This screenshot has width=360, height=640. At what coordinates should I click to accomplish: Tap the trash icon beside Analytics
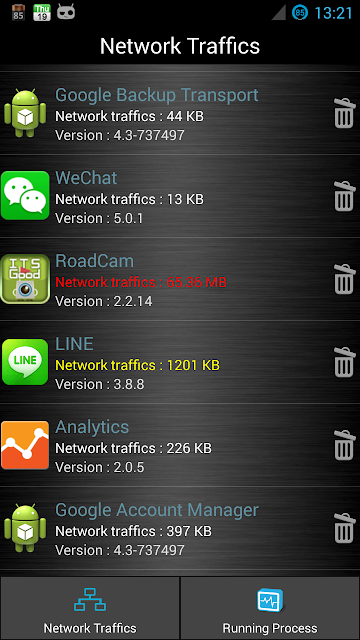pyautogui.click(x=345, y=445)
